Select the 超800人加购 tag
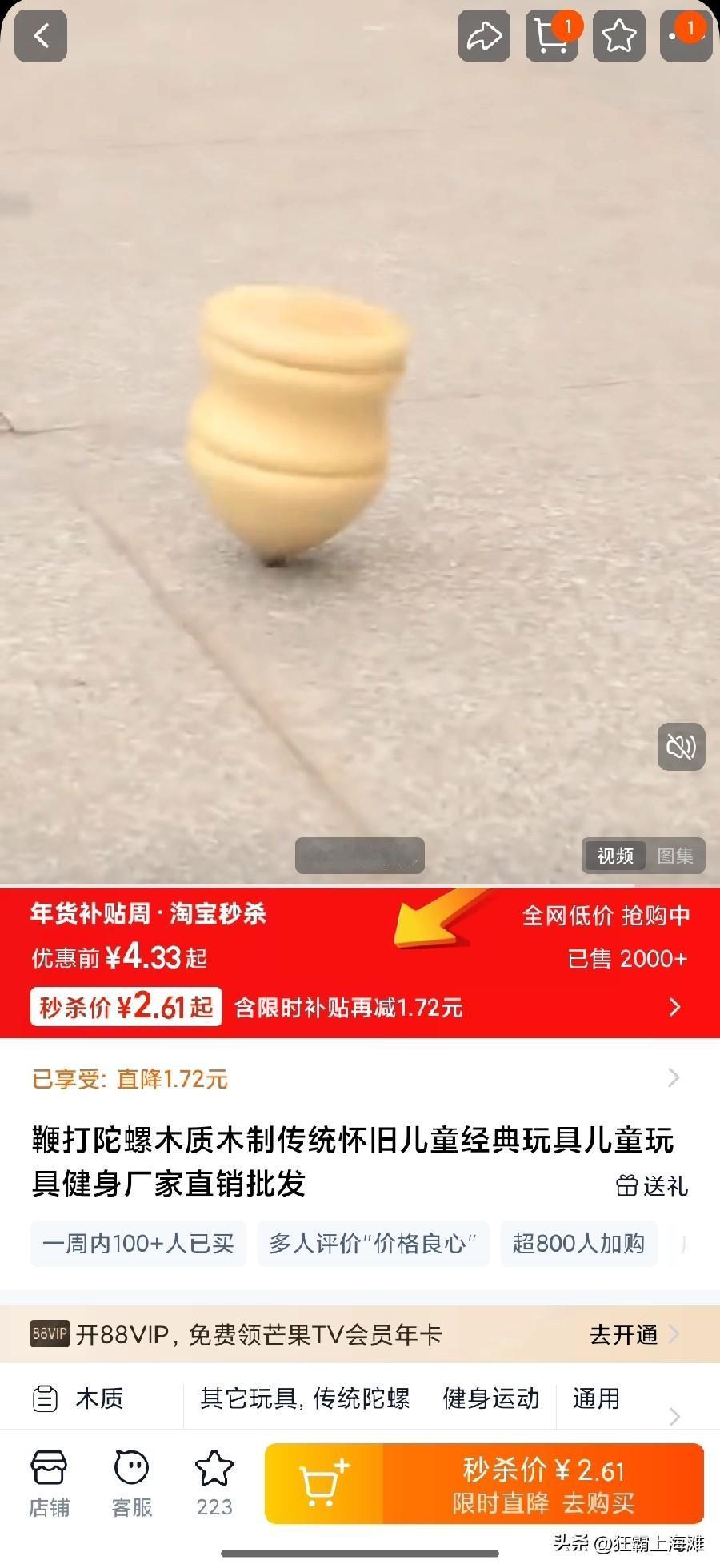 578,1243
